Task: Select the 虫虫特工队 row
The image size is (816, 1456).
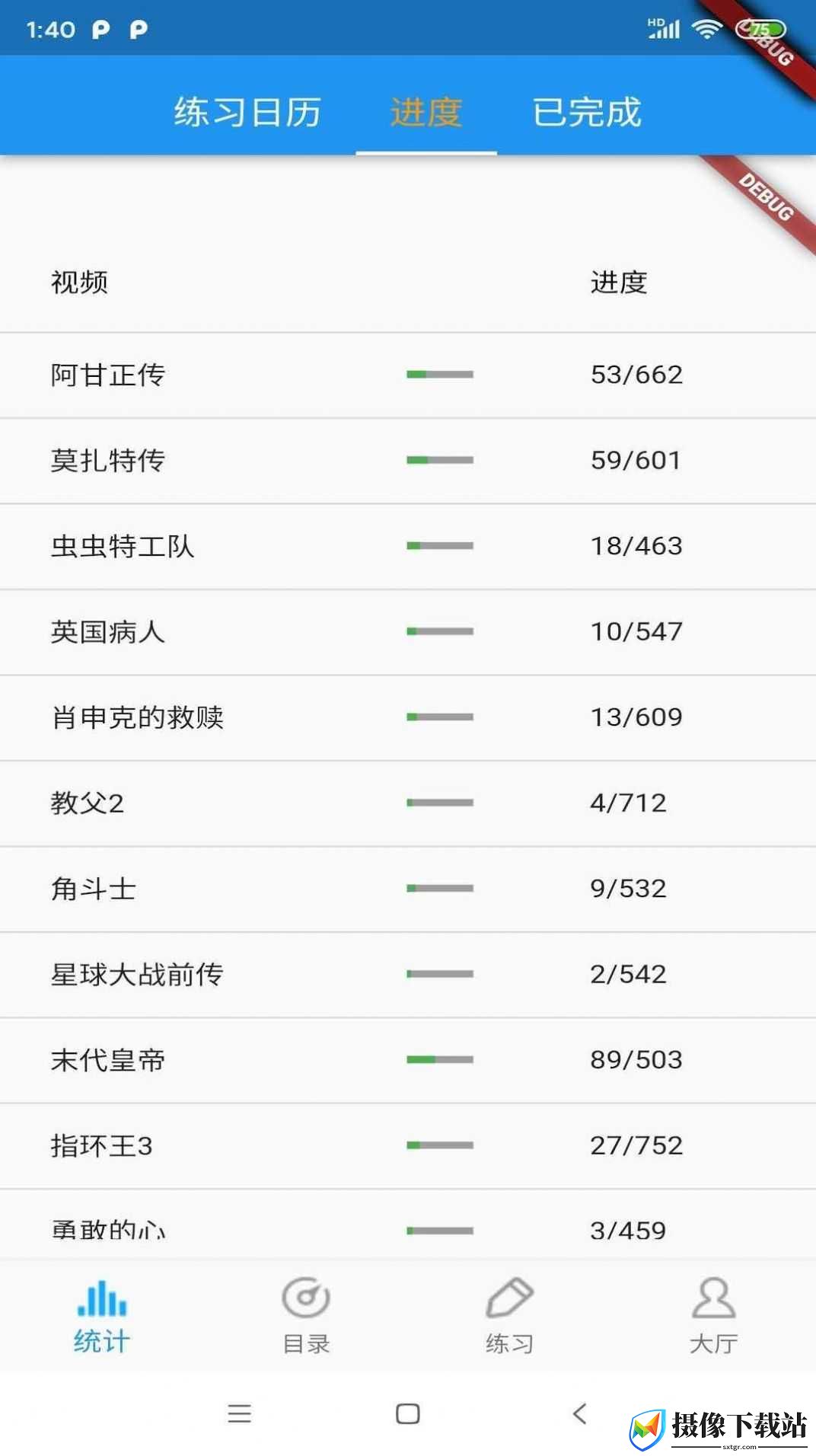Action: (x=408, y=546)
